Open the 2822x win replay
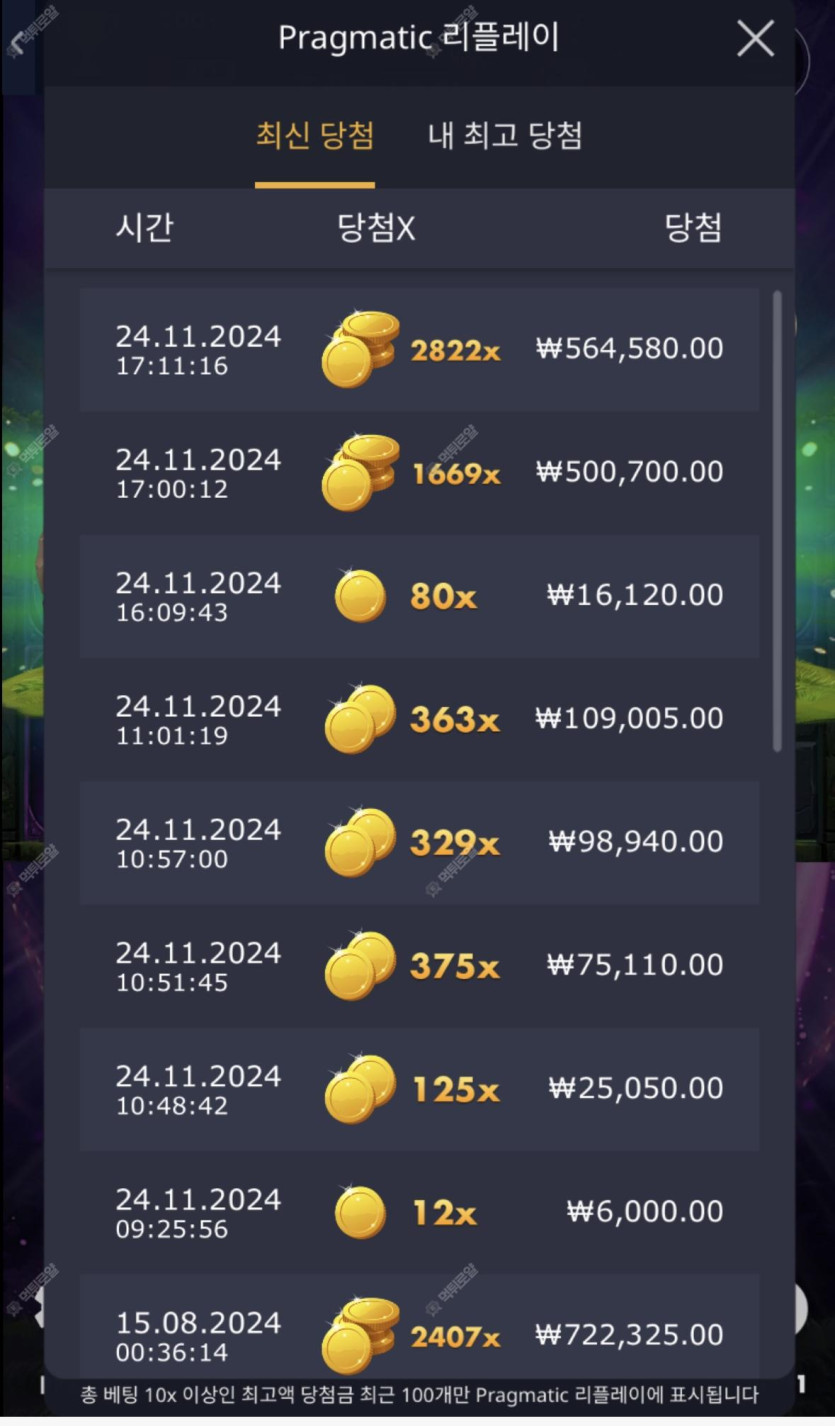Viewport: 835px width, 1426px height. coord(419,349)
